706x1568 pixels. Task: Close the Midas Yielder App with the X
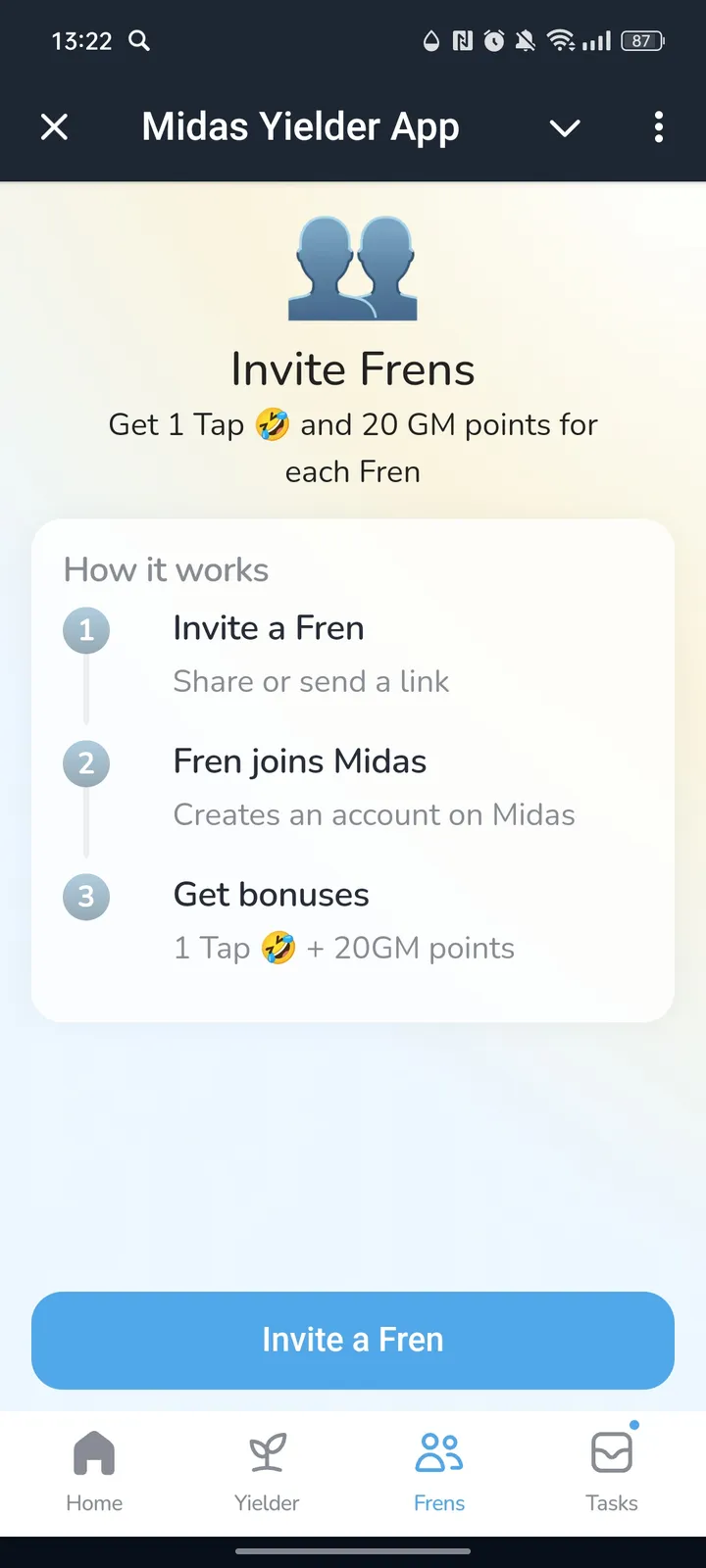tap(54, 126)
